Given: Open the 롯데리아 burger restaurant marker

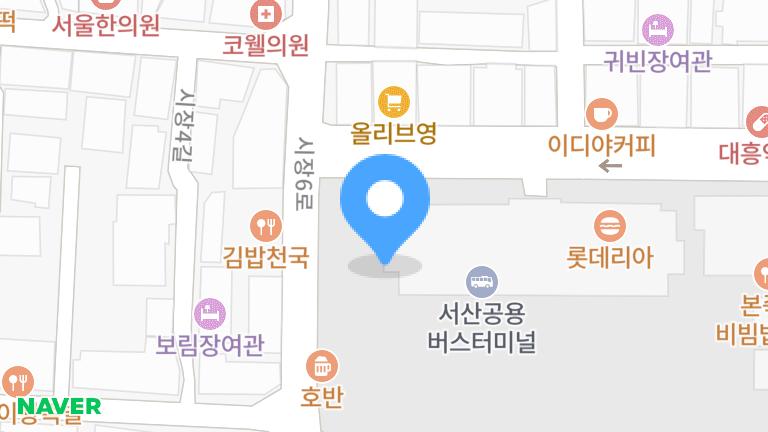Looking at the screenshot, I should pos(609,225).
